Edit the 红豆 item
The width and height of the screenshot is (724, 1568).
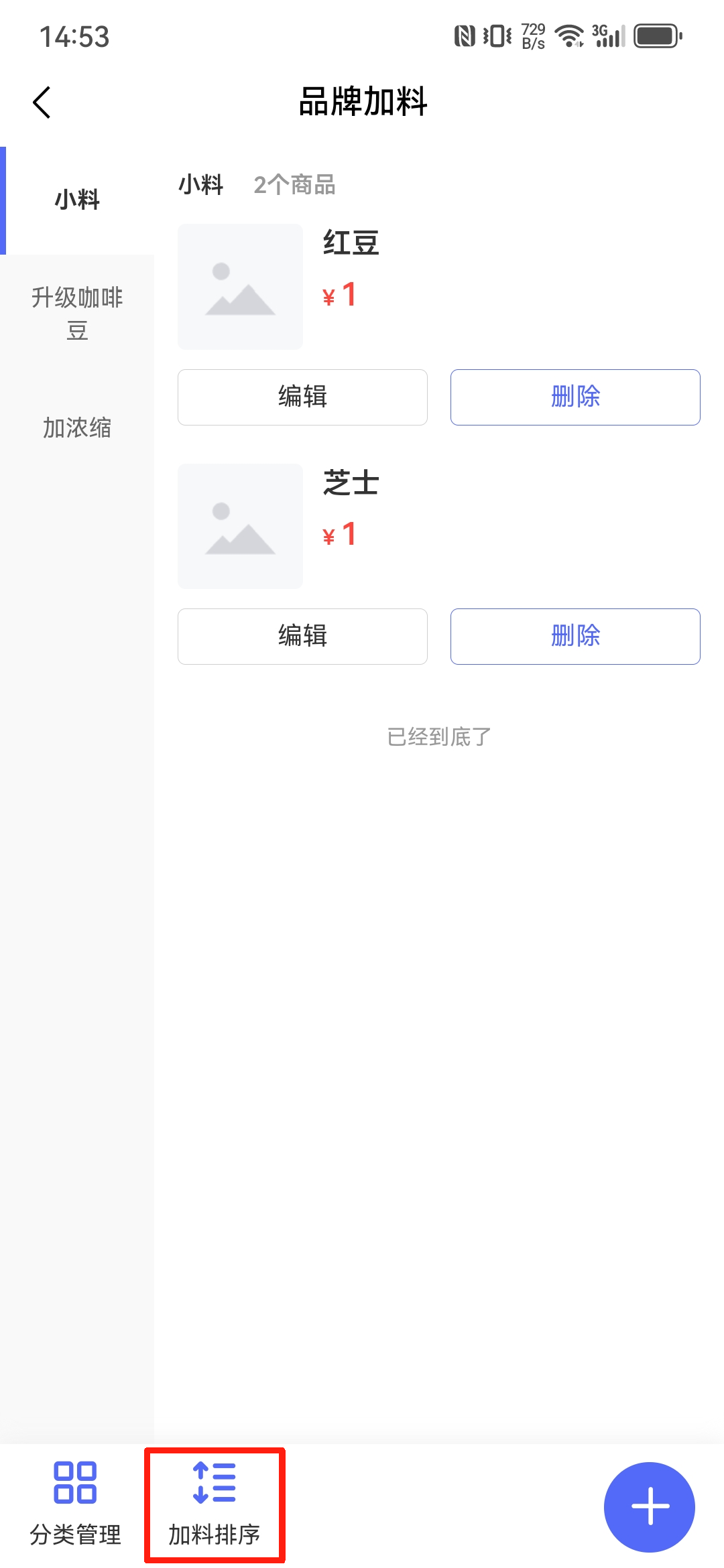click(302, 397)
